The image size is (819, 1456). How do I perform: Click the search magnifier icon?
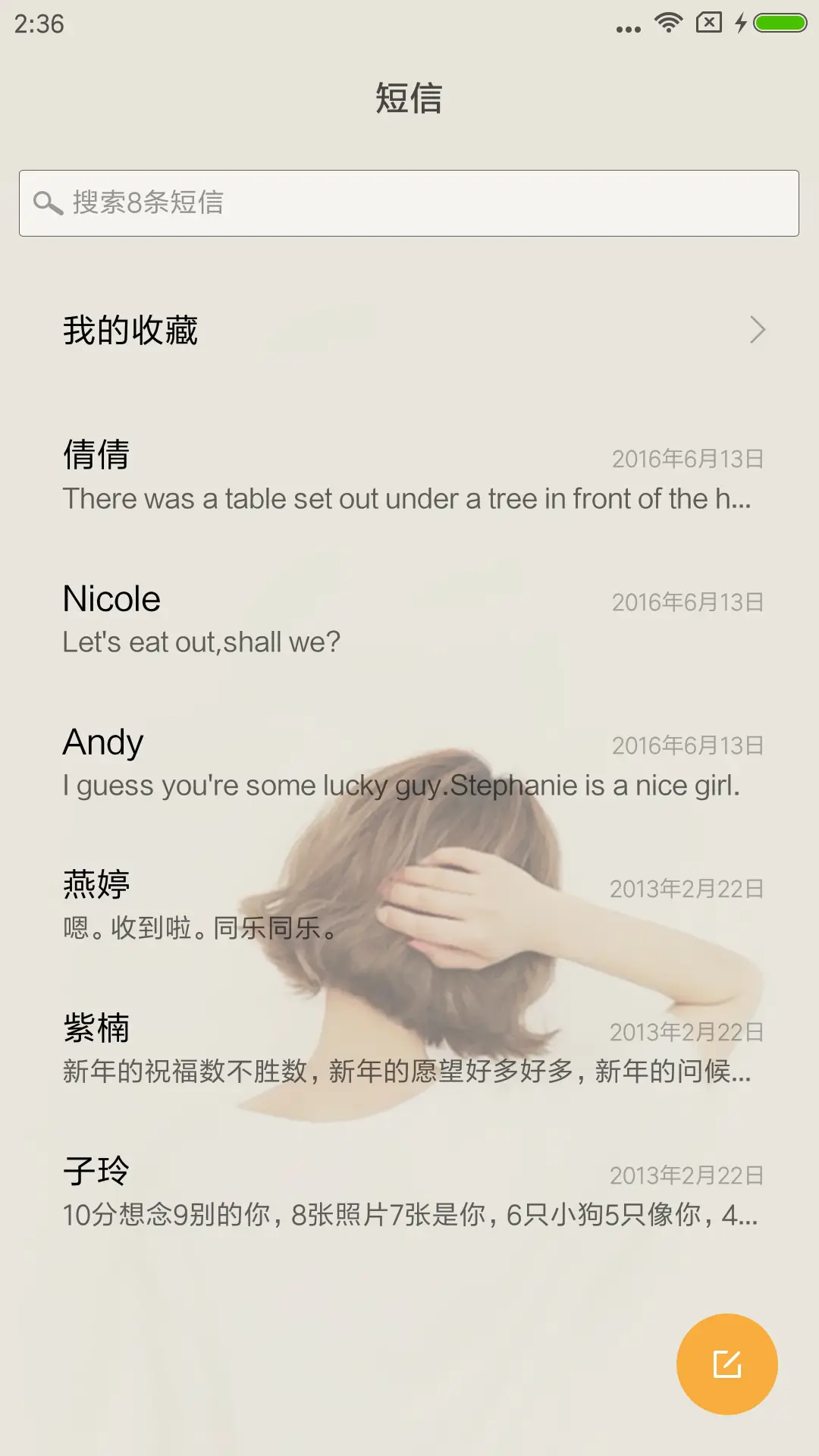pyautogui.click(x=47, y=202)
